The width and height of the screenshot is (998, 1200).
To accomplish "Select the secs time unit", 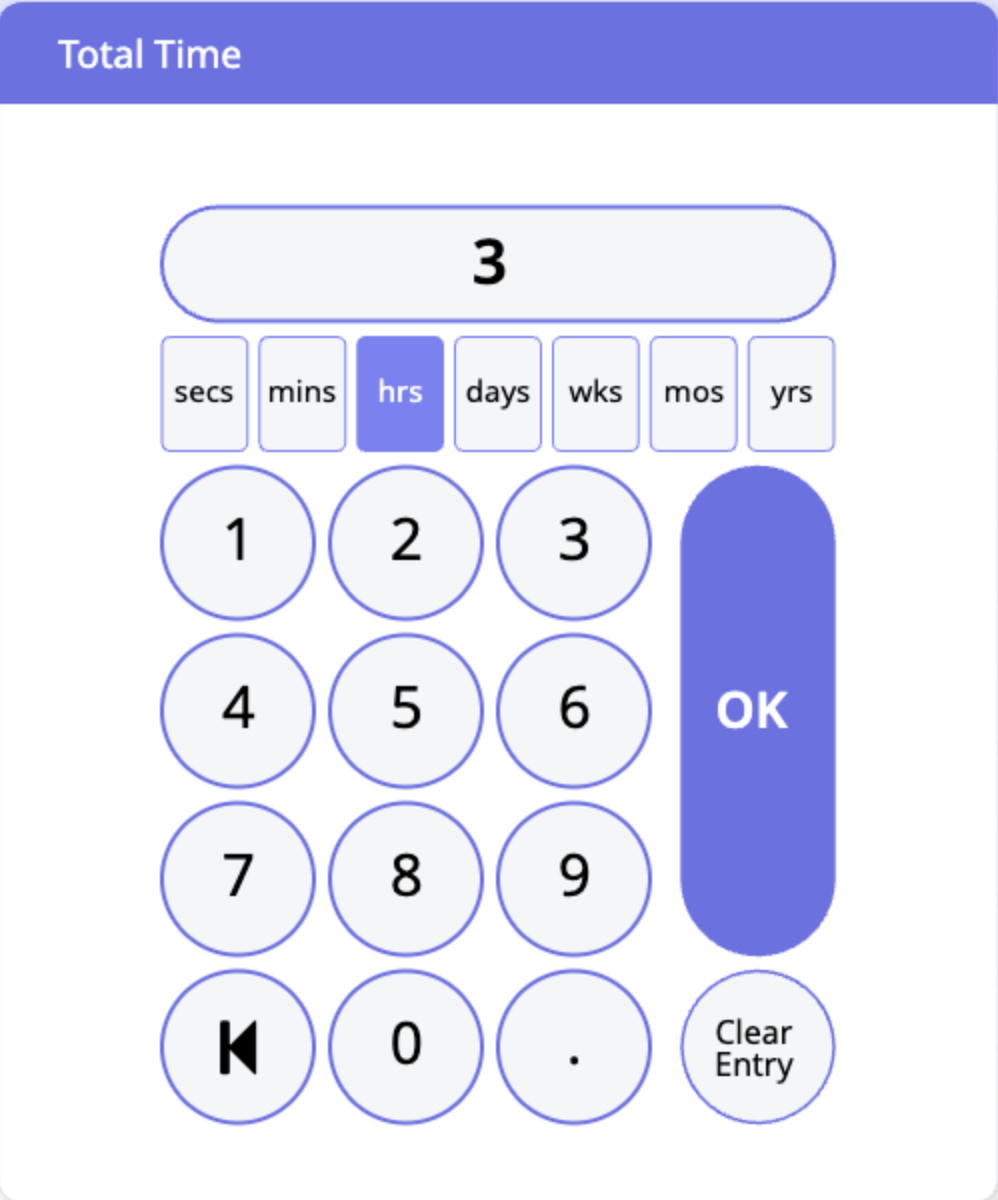I will (204, 393).
